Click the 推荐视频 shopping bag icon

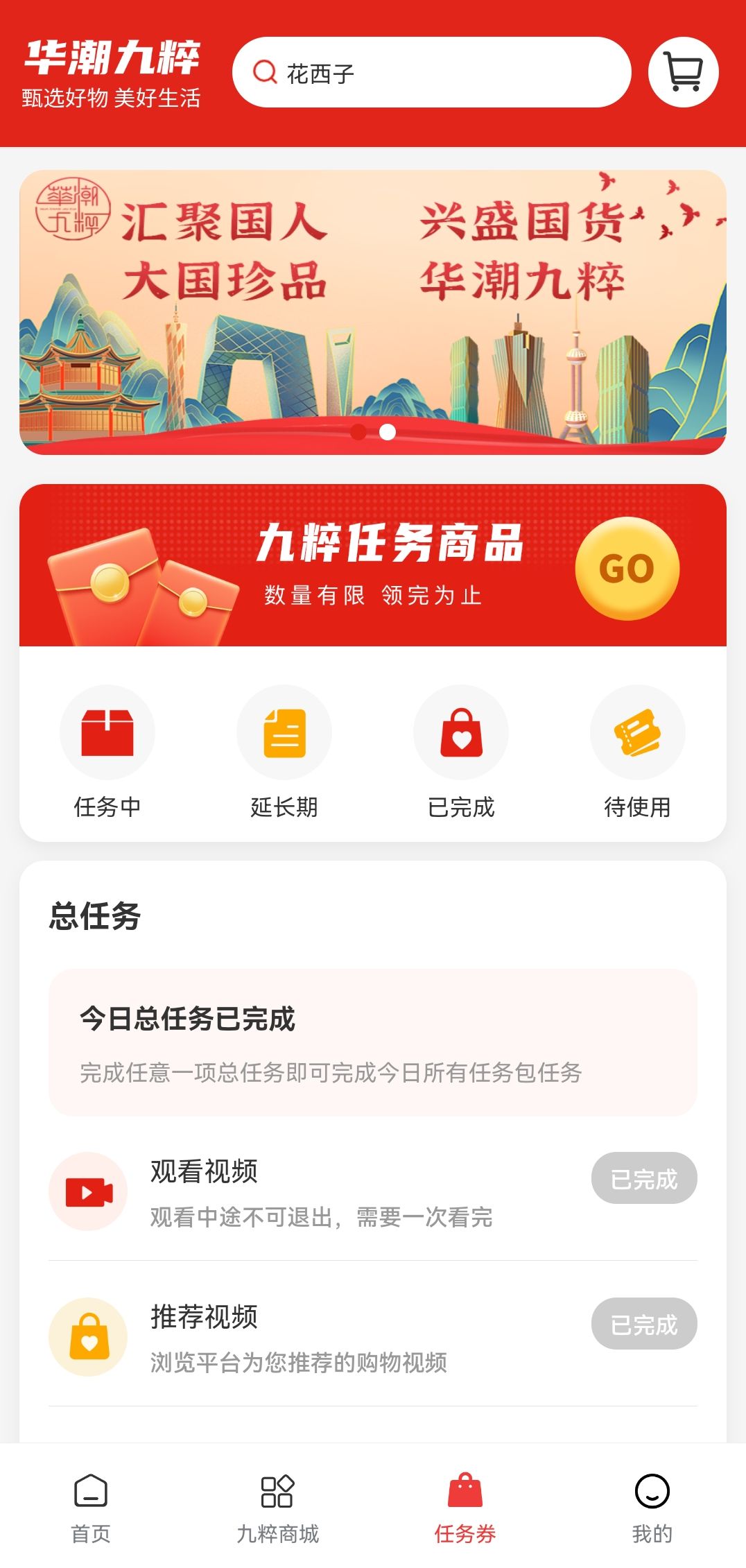coord(87,1338)
